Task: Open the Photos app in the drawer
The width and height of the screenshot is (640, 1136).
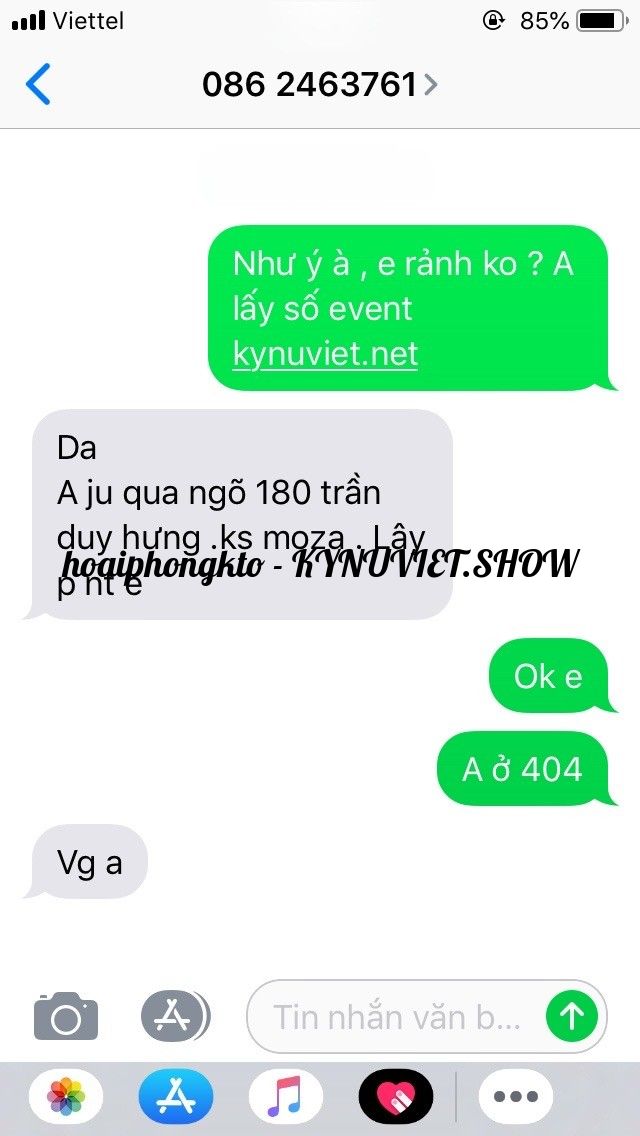Action: click(x=66, y=1097)
